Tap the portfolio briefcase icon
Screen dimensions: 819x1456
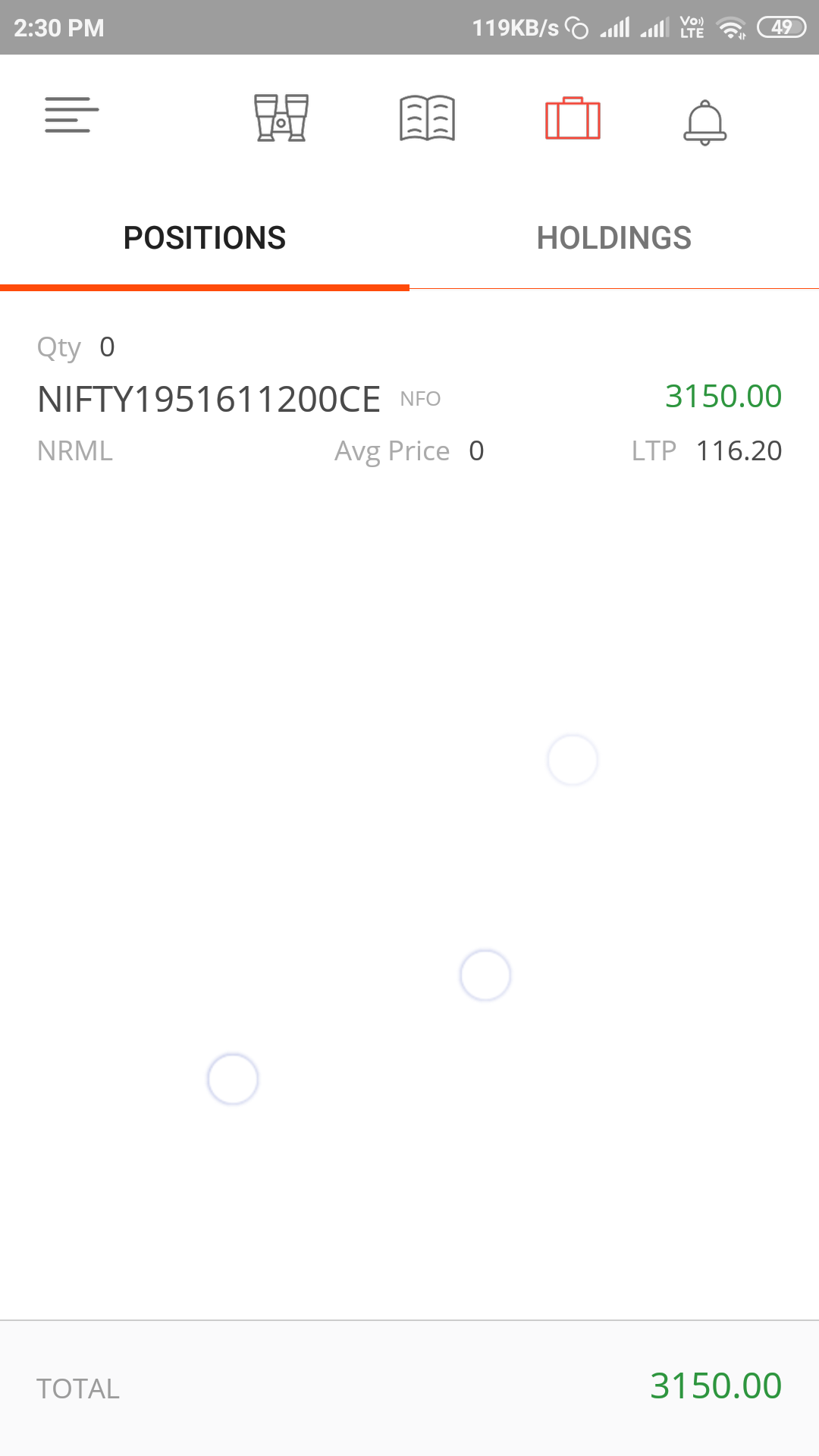click(573, 118)
